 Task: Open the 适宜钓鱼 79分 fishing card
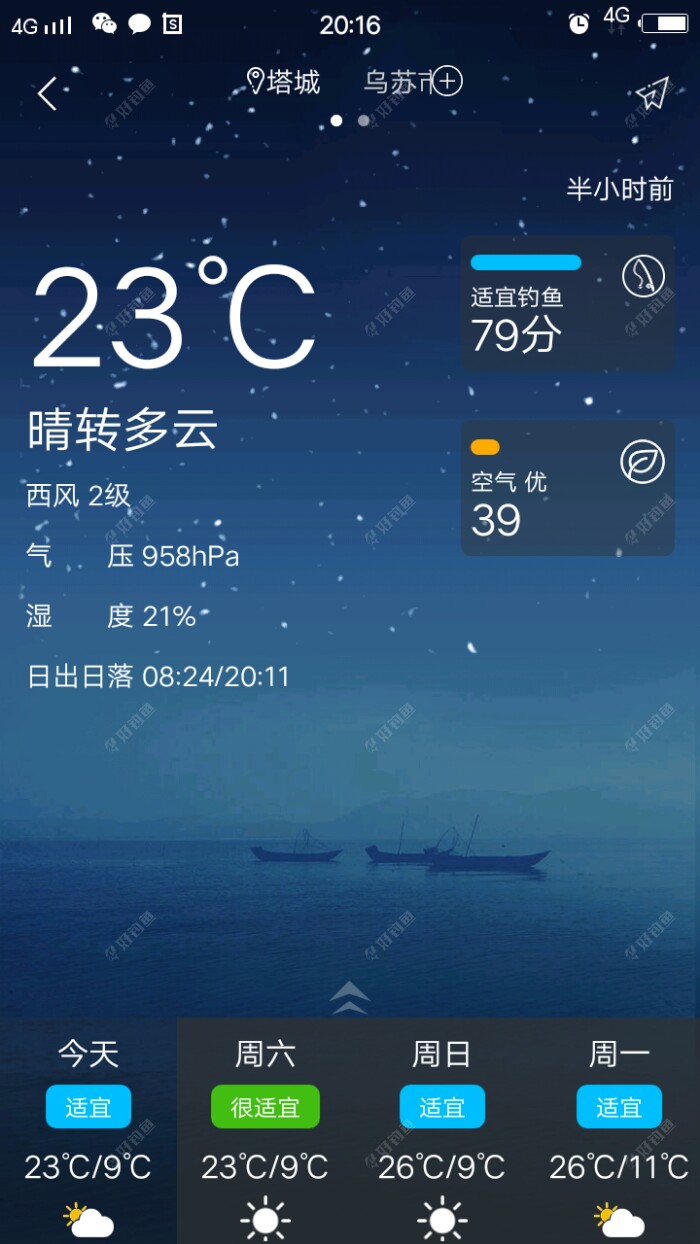pos(567,304)
